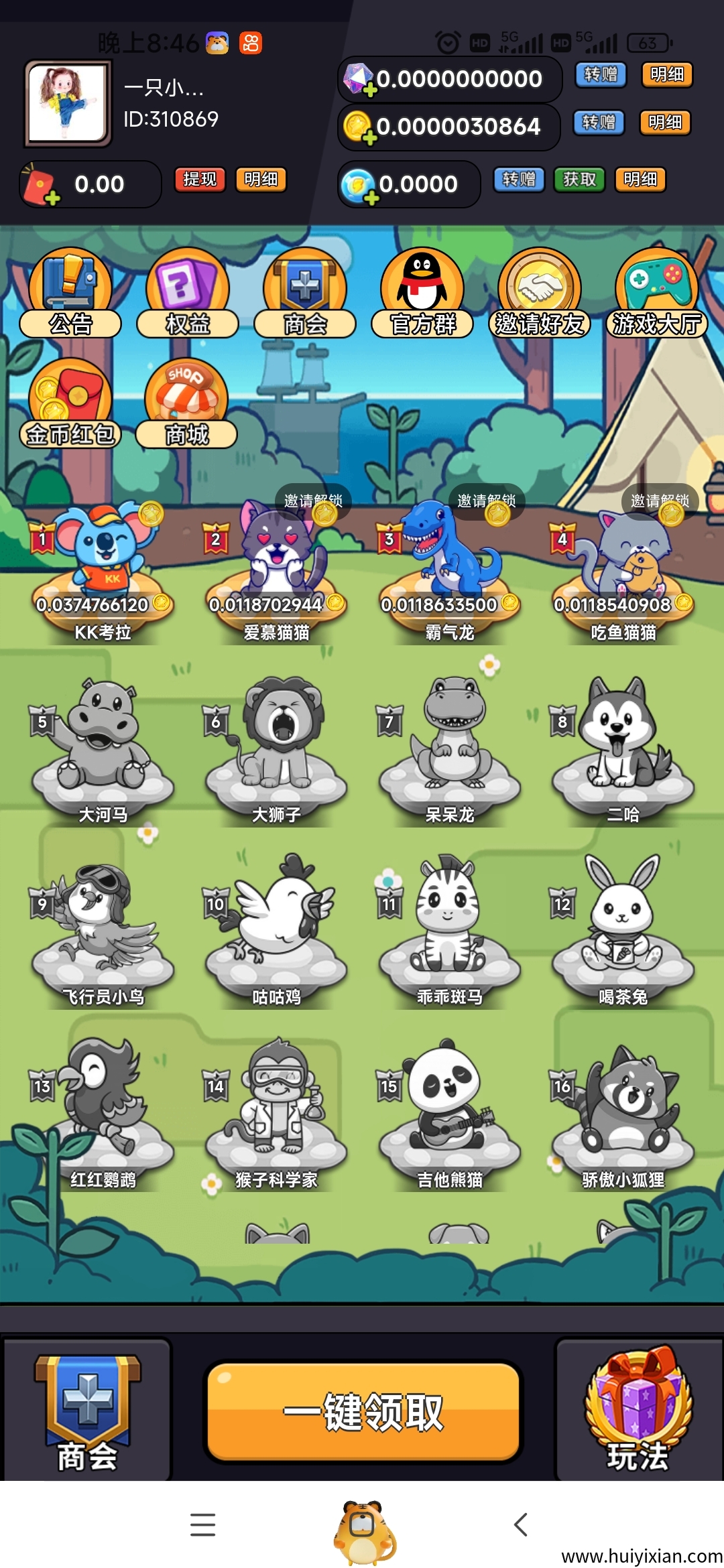The width and height of the screenshot is (724, 1568).
Task: Tap 邀请解锁 above 爱慕猫猫
Action: [x=313, y=500]
